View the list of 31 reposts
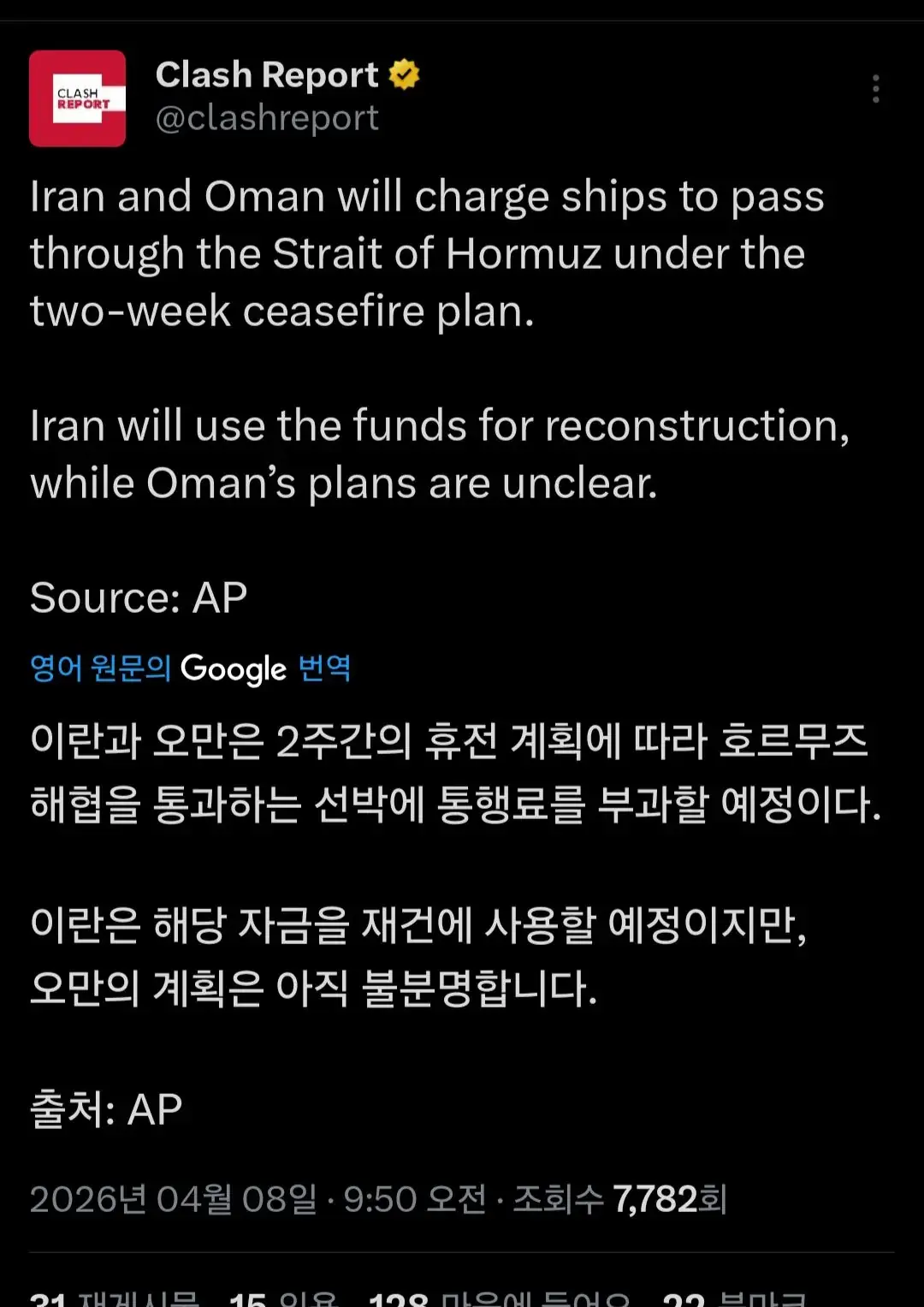Image resolution: width=924 pixels, height=1307 pixels. tap(114, 1299)
